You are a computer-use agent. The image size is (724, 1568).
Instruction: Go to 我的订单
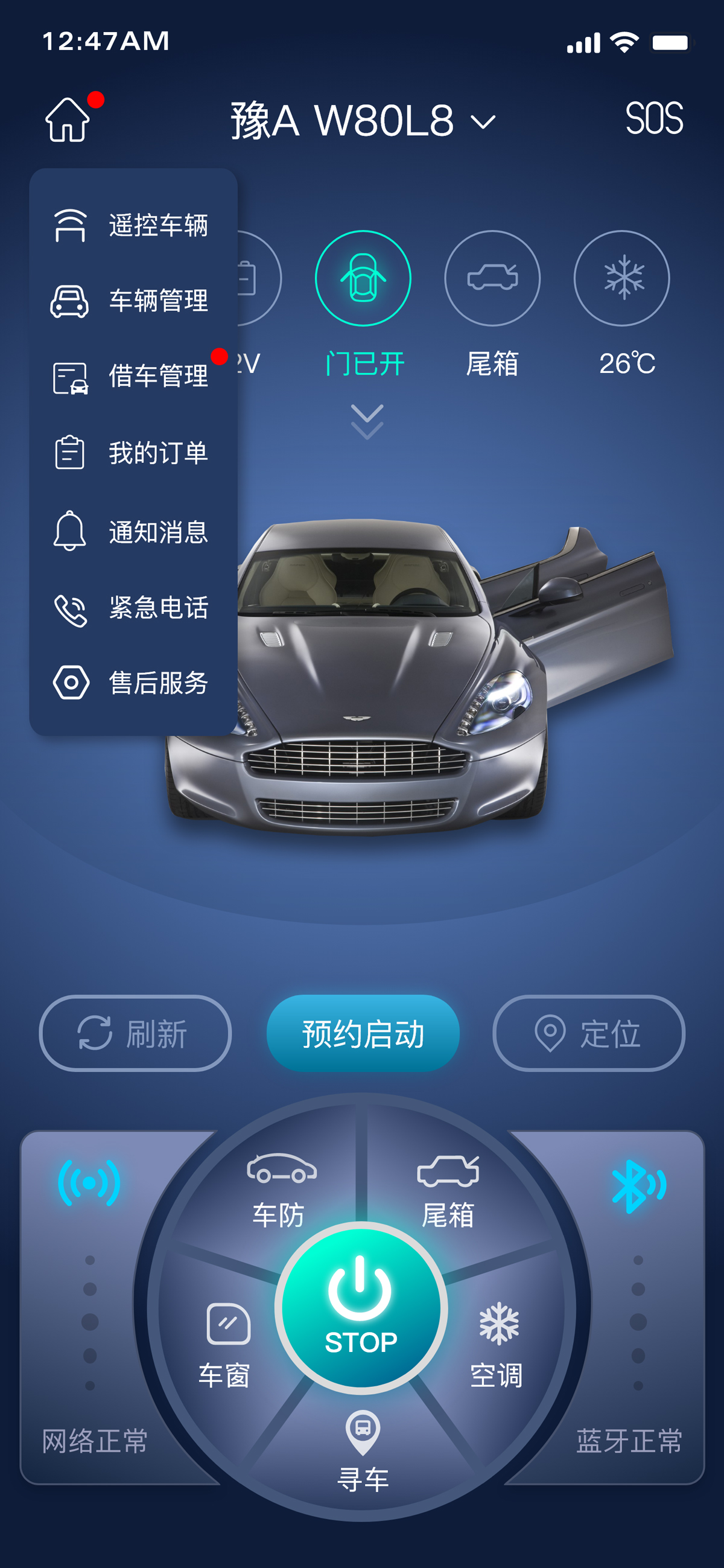click(133, 453)
